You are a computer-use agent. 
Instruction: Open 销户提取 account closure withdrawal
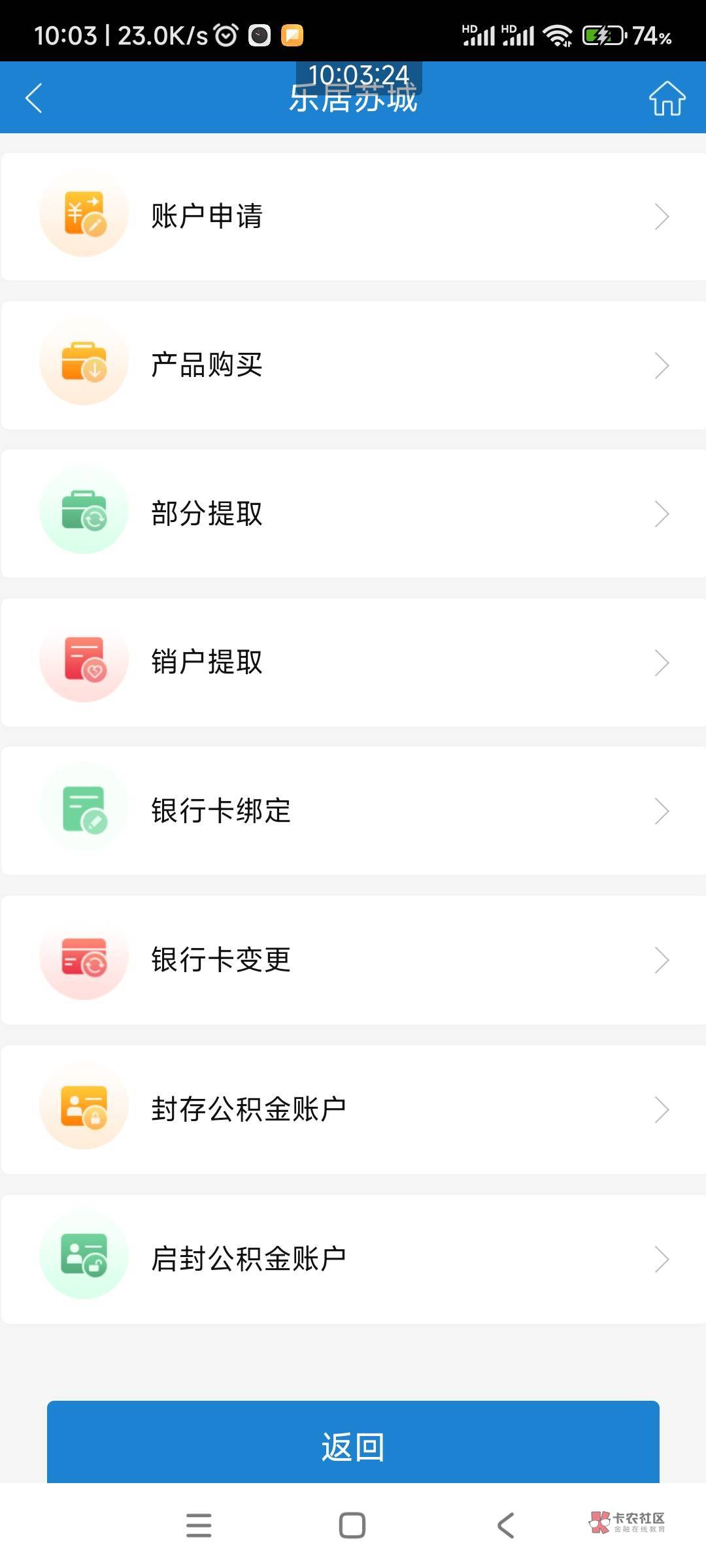353,662
